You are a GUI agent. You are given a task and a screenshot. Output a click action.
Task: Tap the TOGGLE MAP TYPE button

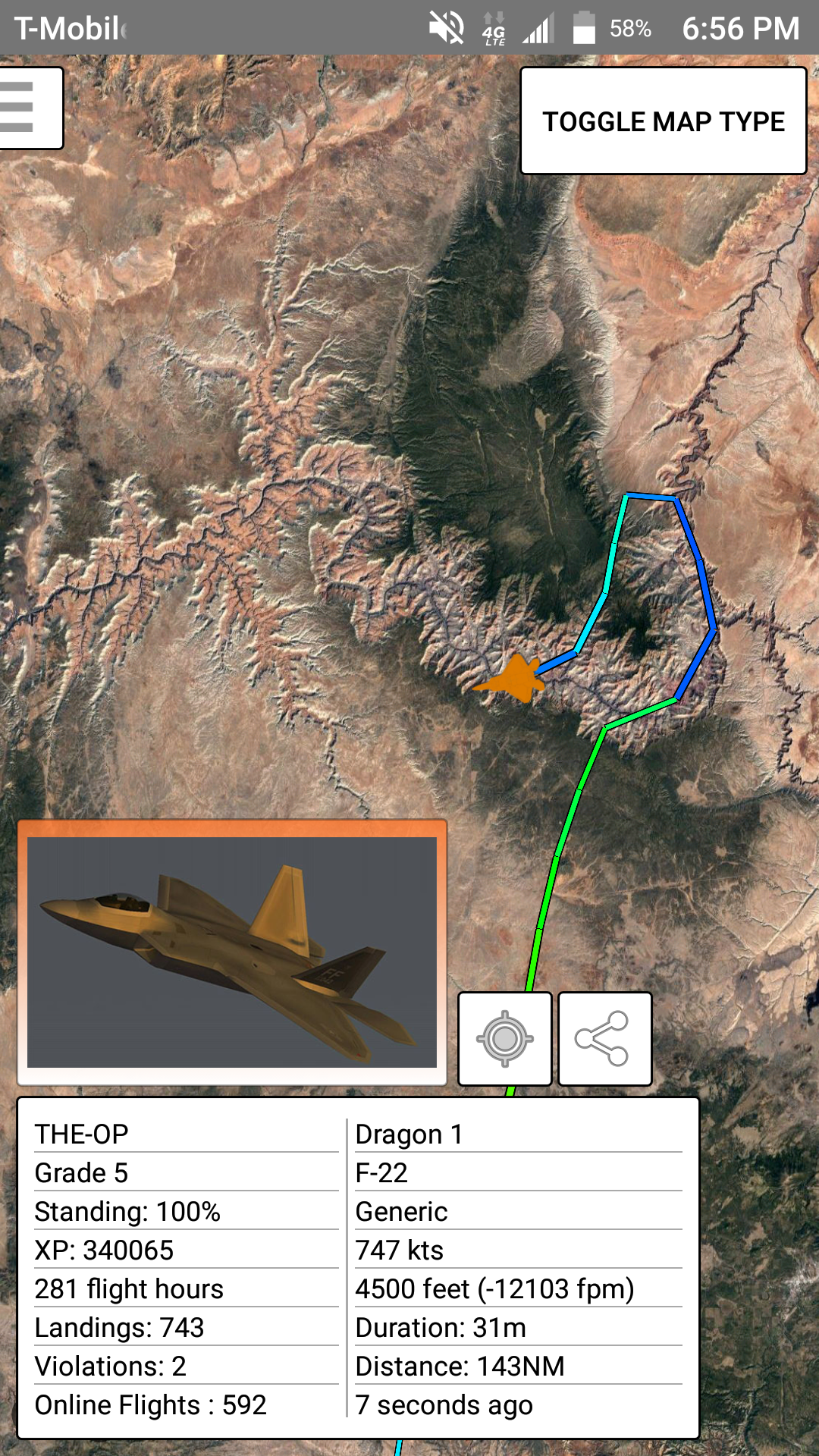tap(663, 121)
